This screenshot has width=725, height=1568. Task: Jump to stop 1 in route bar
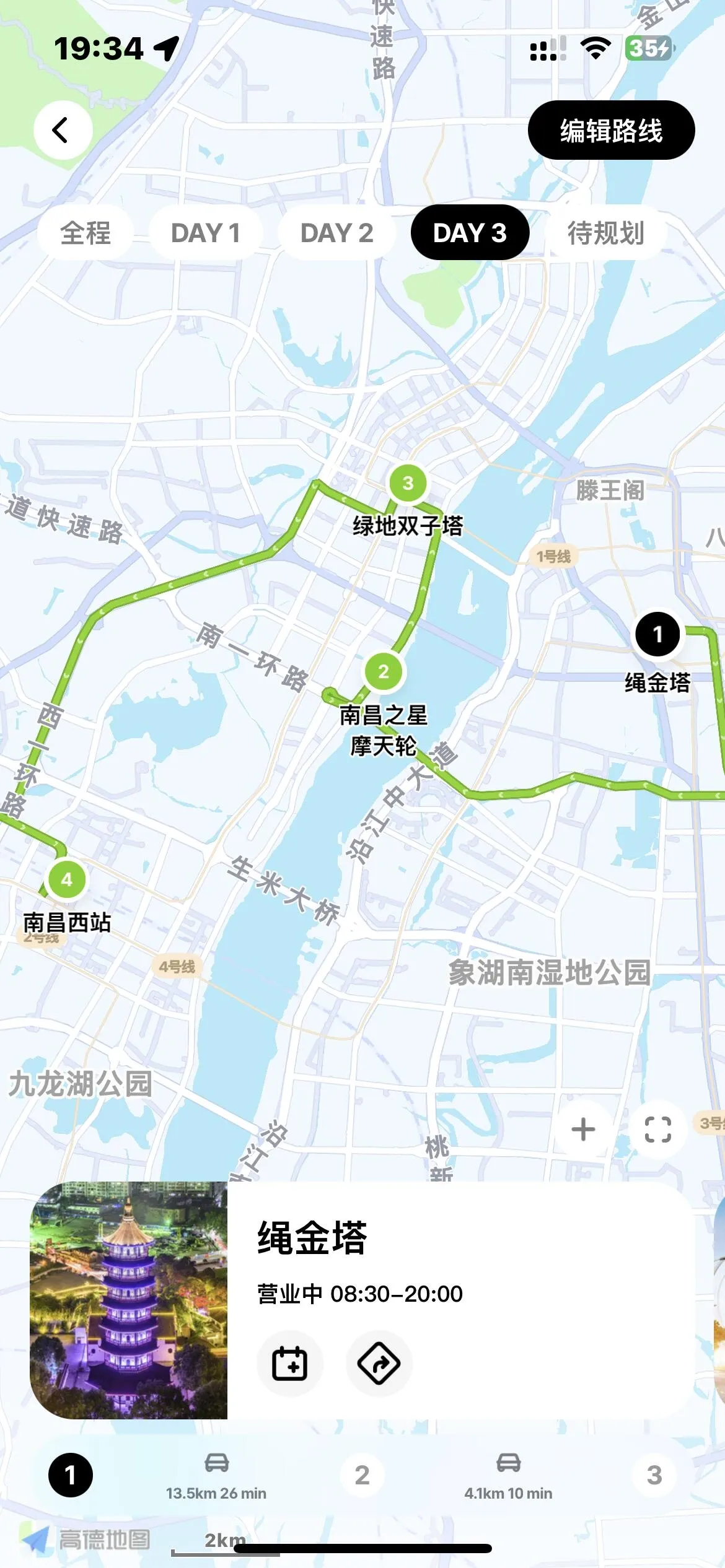pyautogui.click(x=71, y=1475)
